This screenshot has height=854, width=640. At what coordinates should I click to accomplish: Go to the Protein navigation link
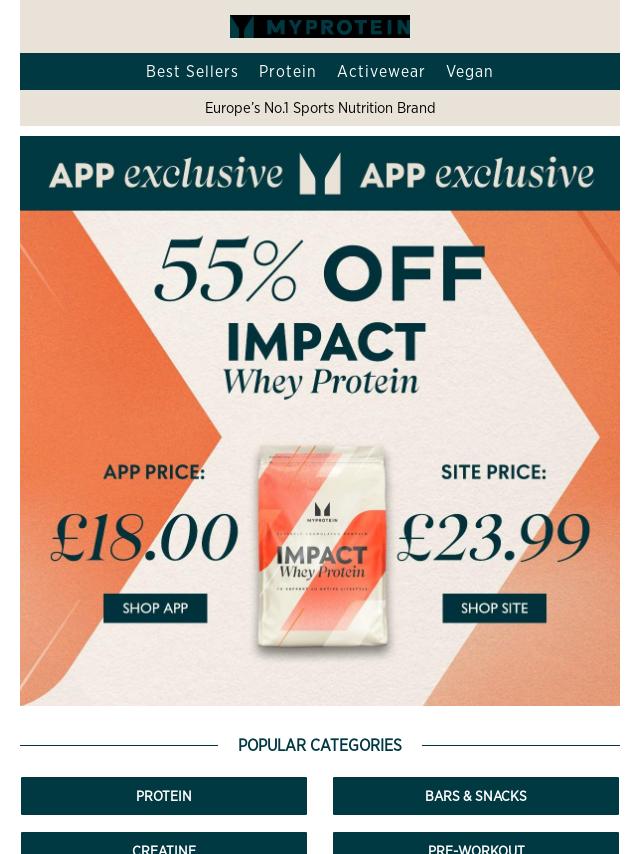pos(287,72)
